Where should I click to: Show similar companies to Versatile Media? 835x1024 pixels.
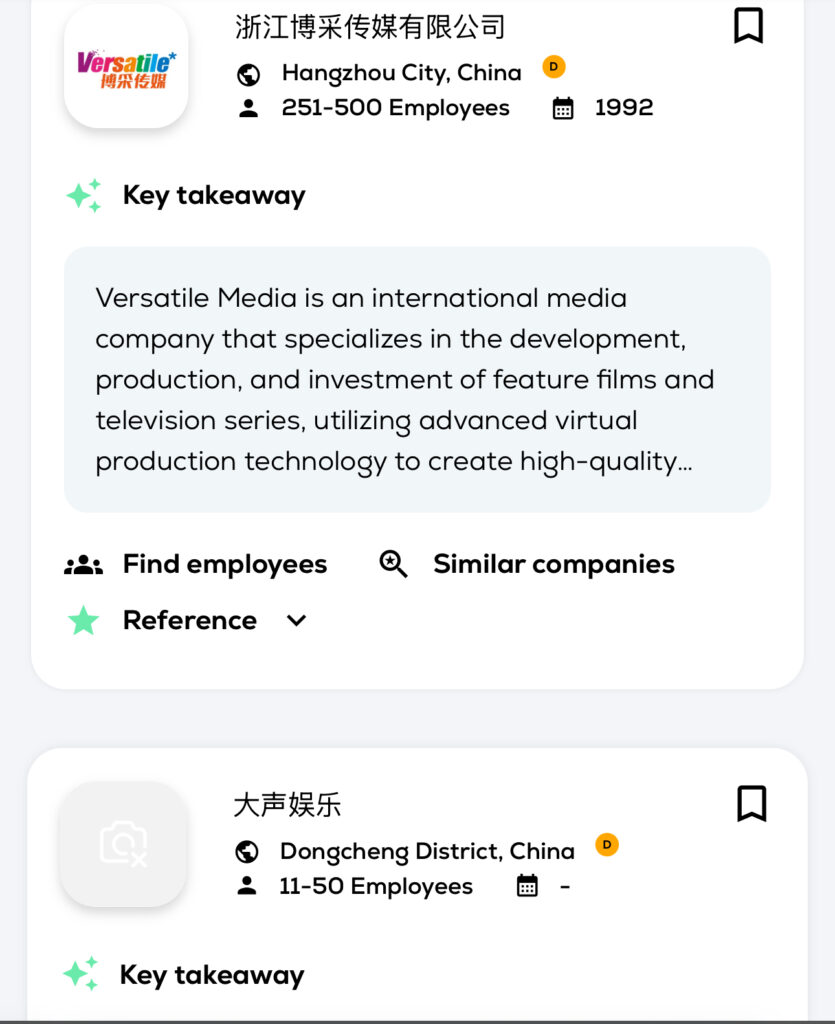[527, 565]
